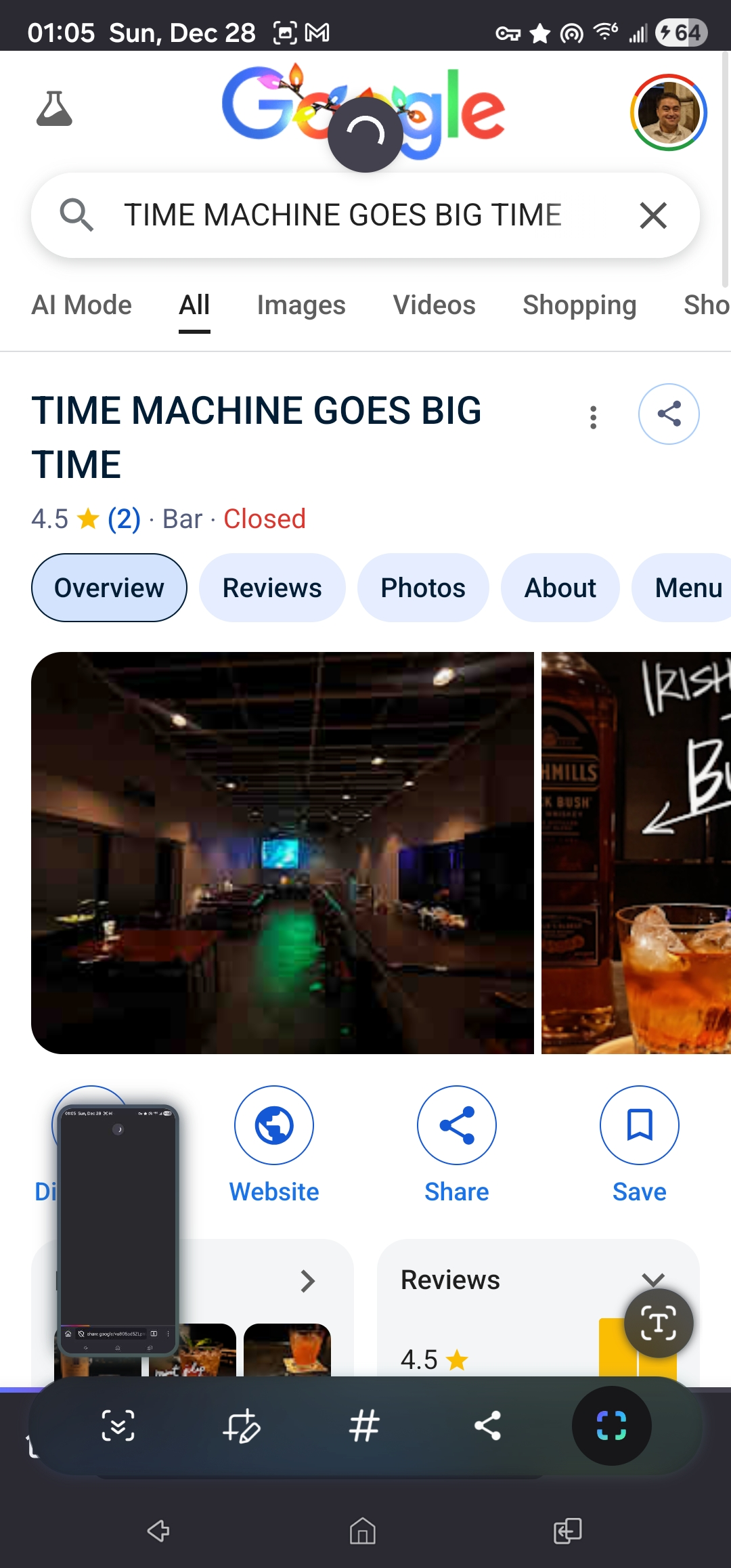Select the Photos chip
The height and width of the screenshot is (1568, 731).
(423, 588)
